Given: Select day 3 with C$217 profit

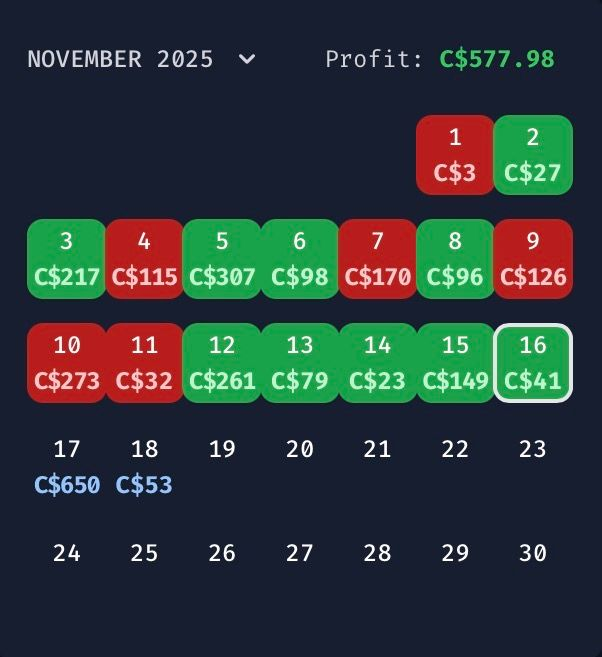Looking at the screenshot, I should pos(66,259).
